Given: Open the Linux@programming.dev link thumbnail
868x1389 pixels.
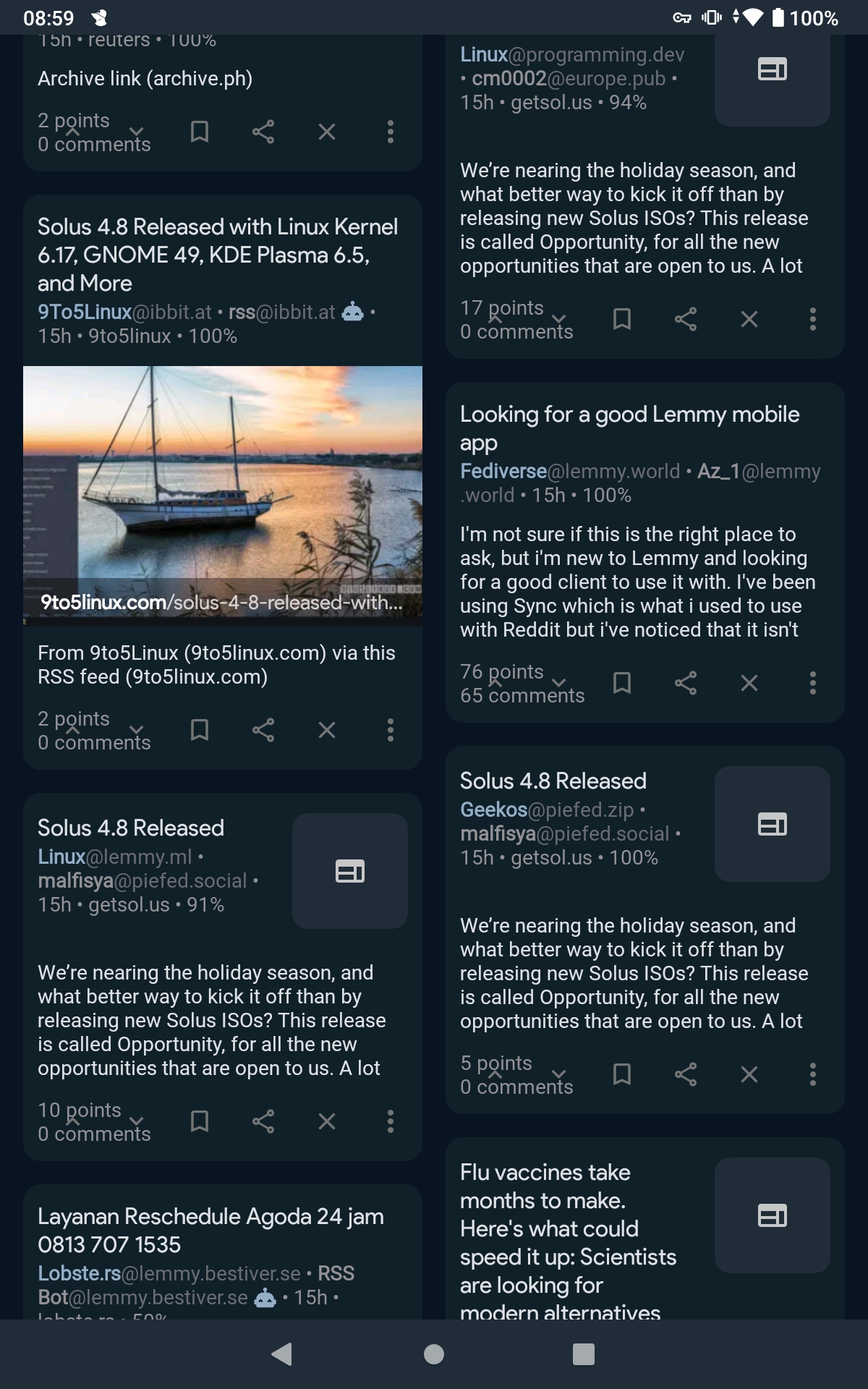Looking at the screenshot, I should click(772, 70).
